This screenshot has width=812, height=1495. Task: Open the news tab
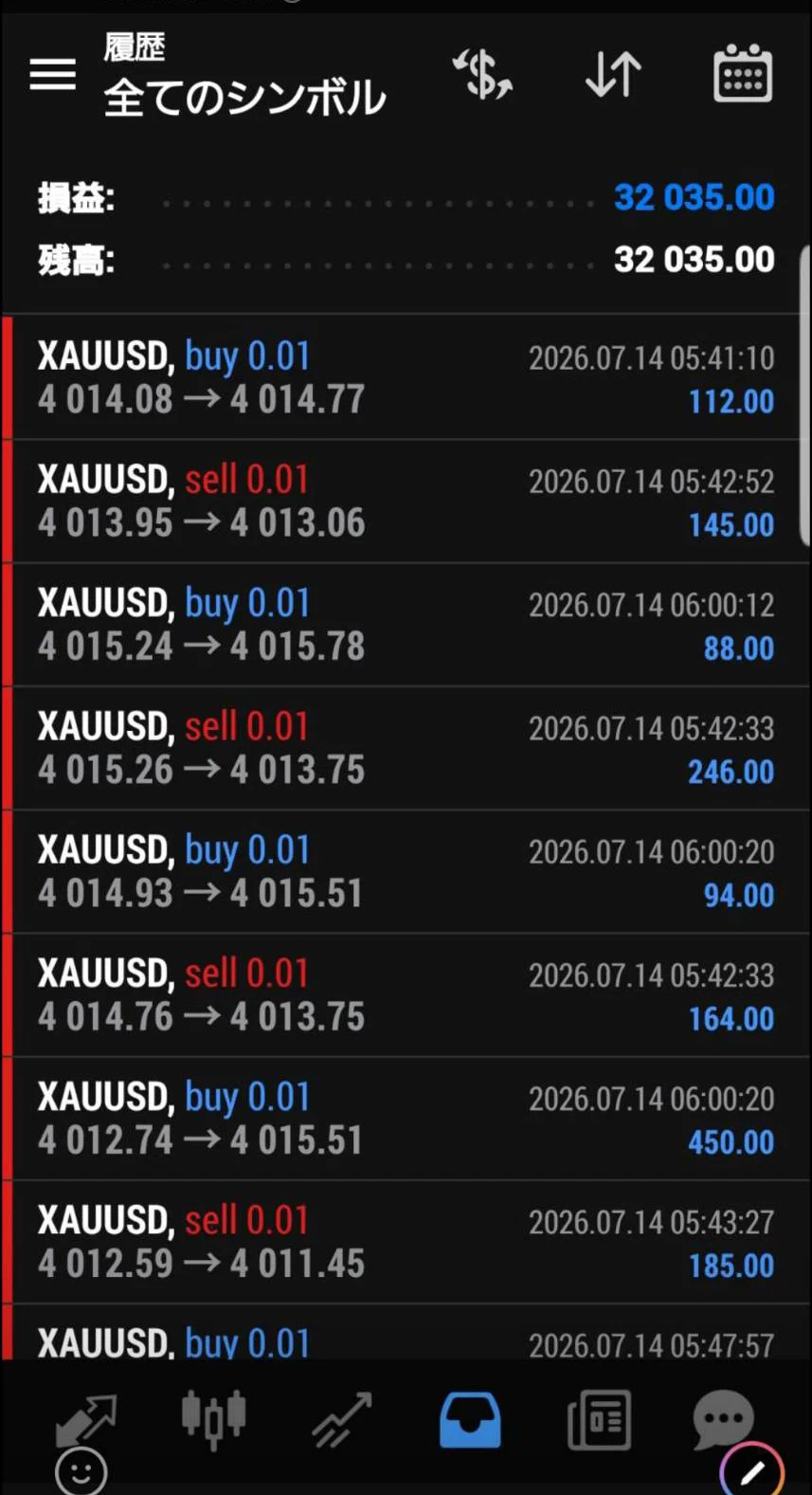tap(599, 1419)
